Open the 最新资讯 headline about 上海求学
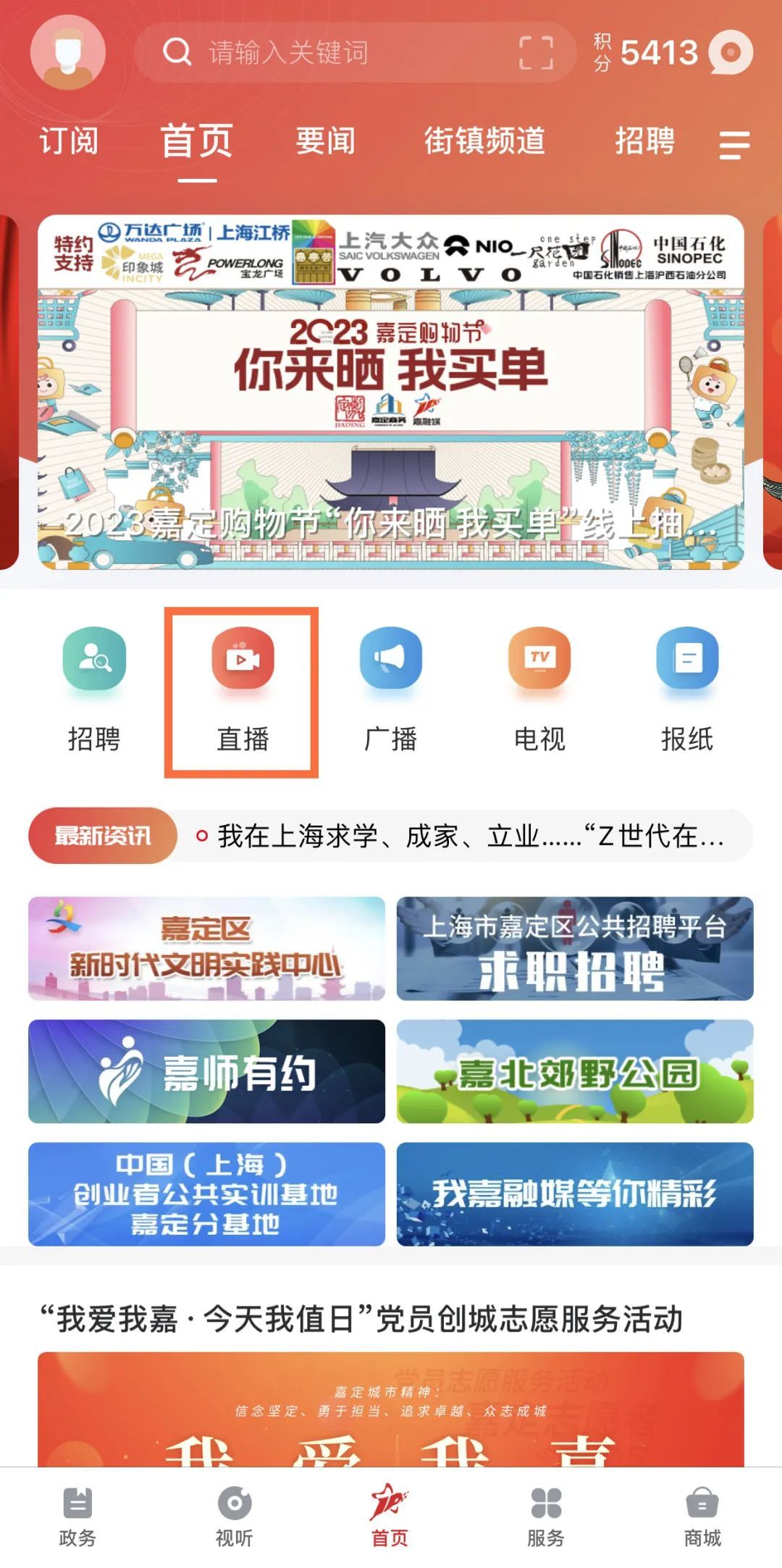 click(469, 836)
